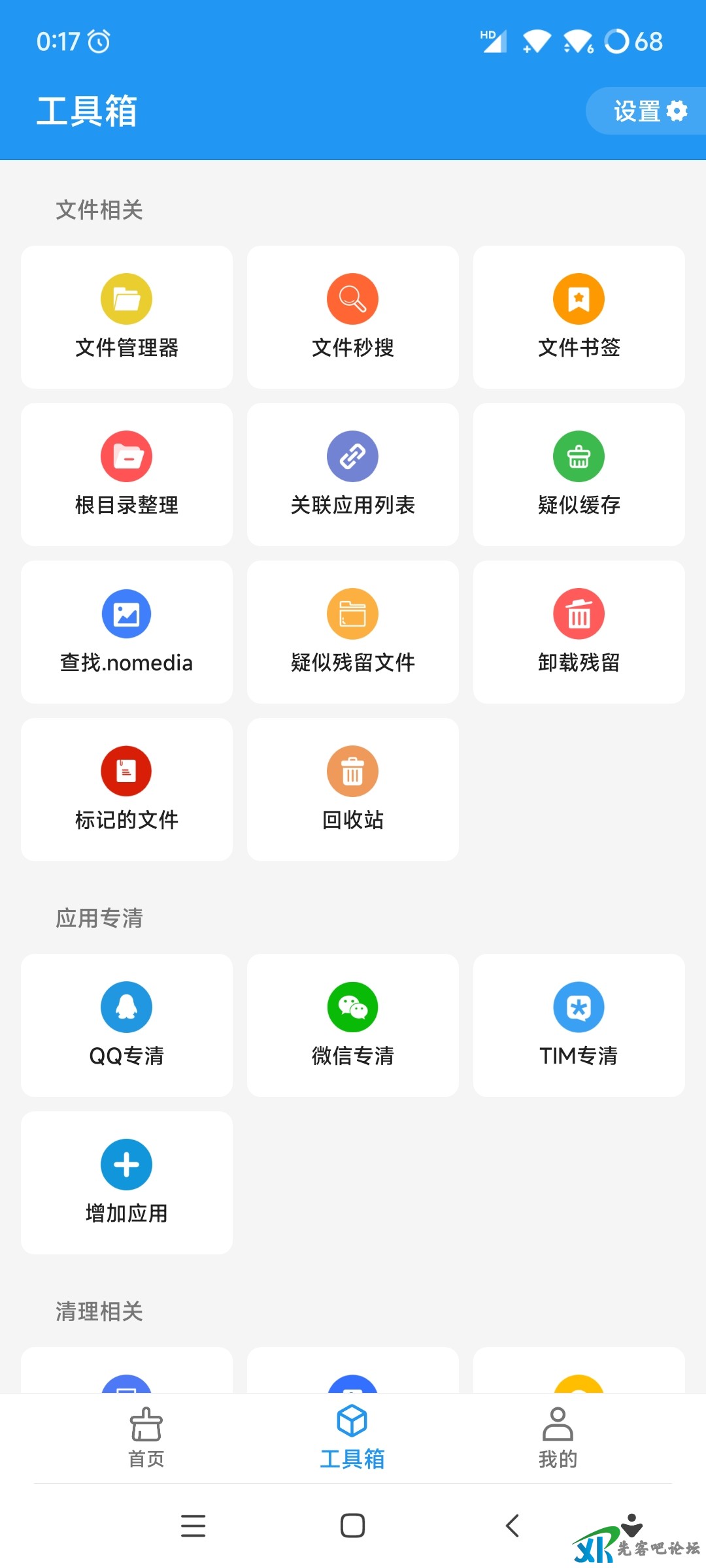Open the 查找.nomedia finder tool
706x1568 pixels.
tap(126, 630)
